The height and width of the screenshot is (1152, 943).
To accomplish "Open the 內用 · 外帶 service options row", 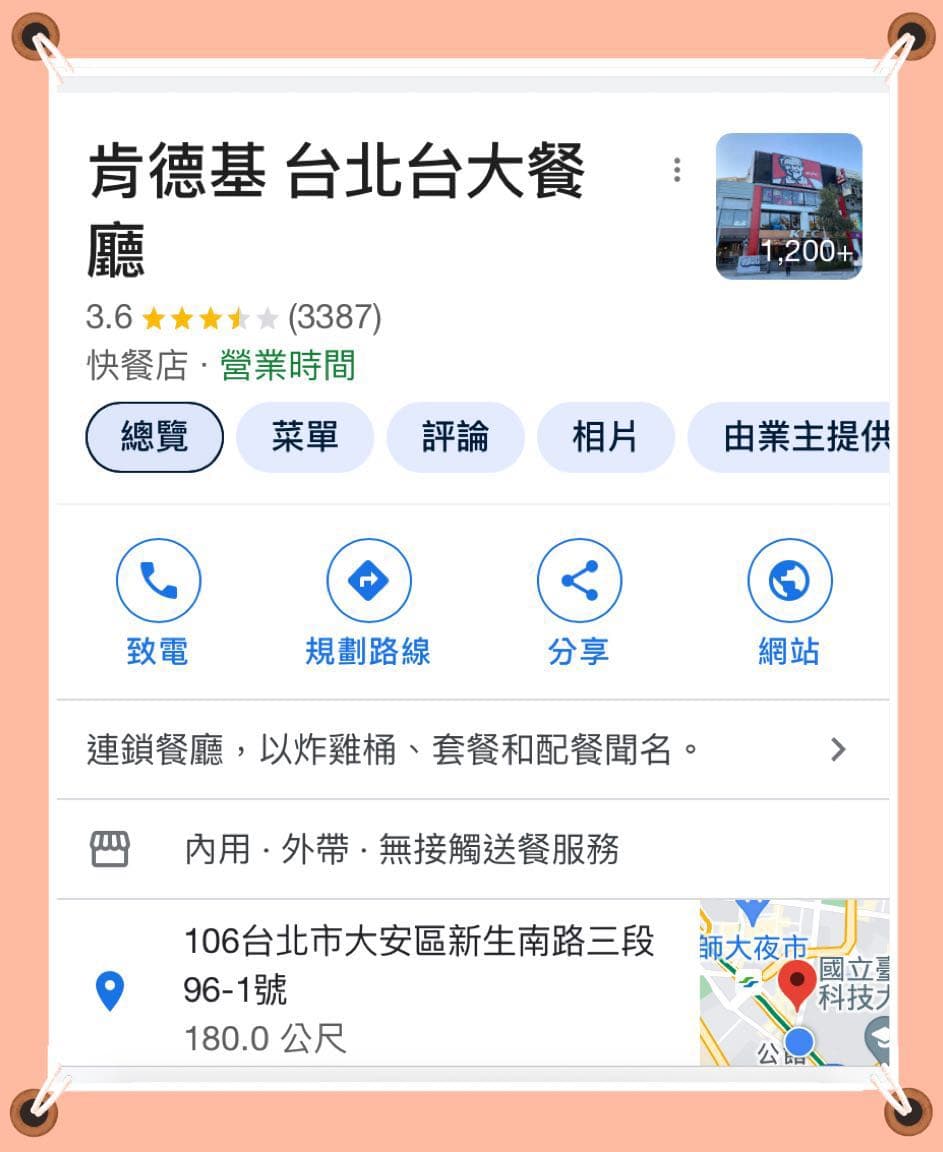I will pyautogui.click(x=473, y=849).
